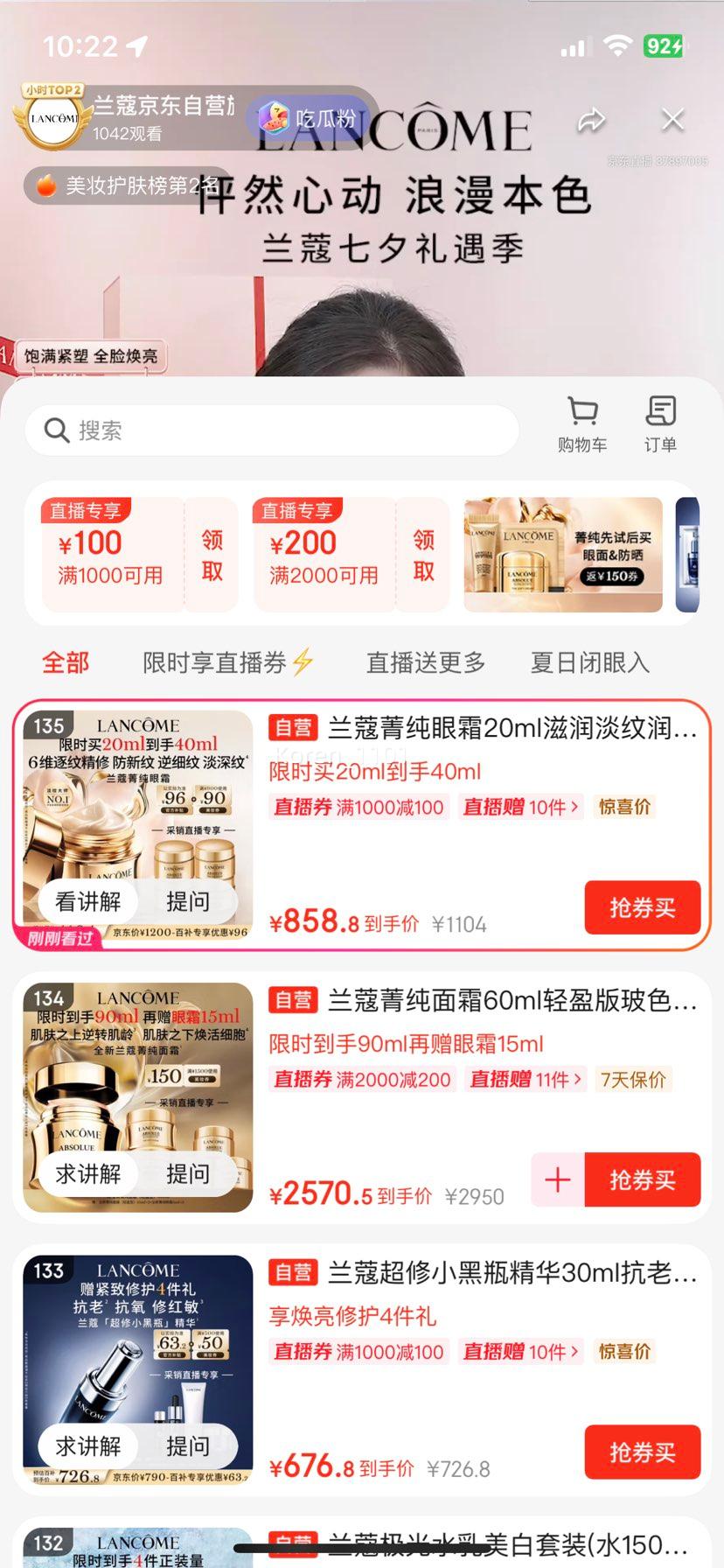The height and width of the screenshot is (1568, 724).
Task: Tap the share arrow icon
Action: tap(593, 120)
